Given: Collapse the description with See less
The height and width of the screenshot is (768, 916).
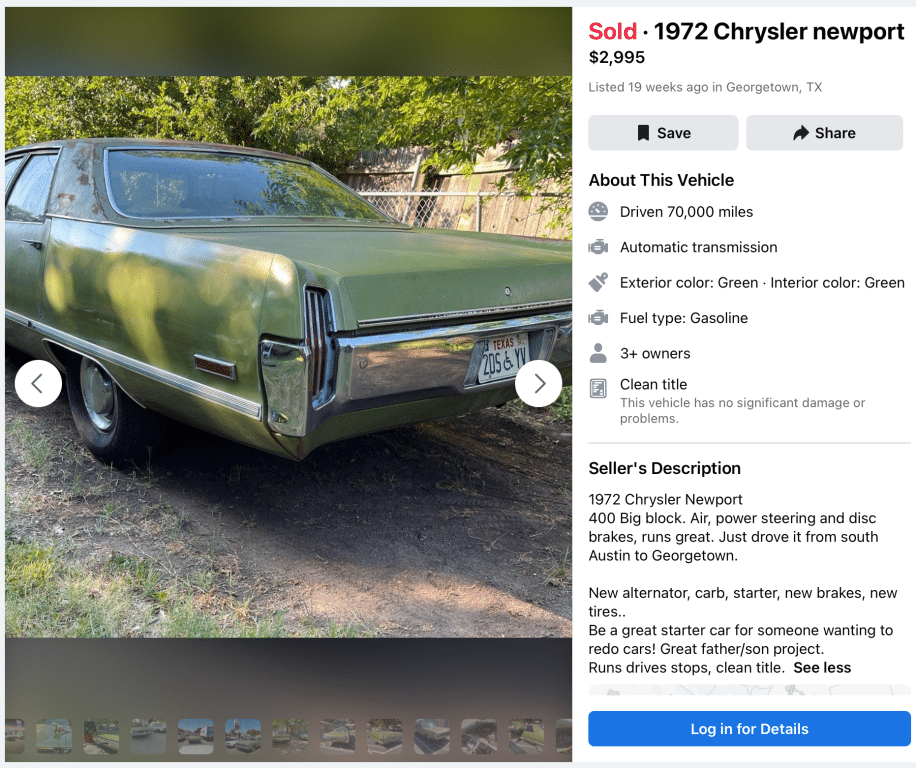Looking at the screenshot, I should click(x=822, y=667).
